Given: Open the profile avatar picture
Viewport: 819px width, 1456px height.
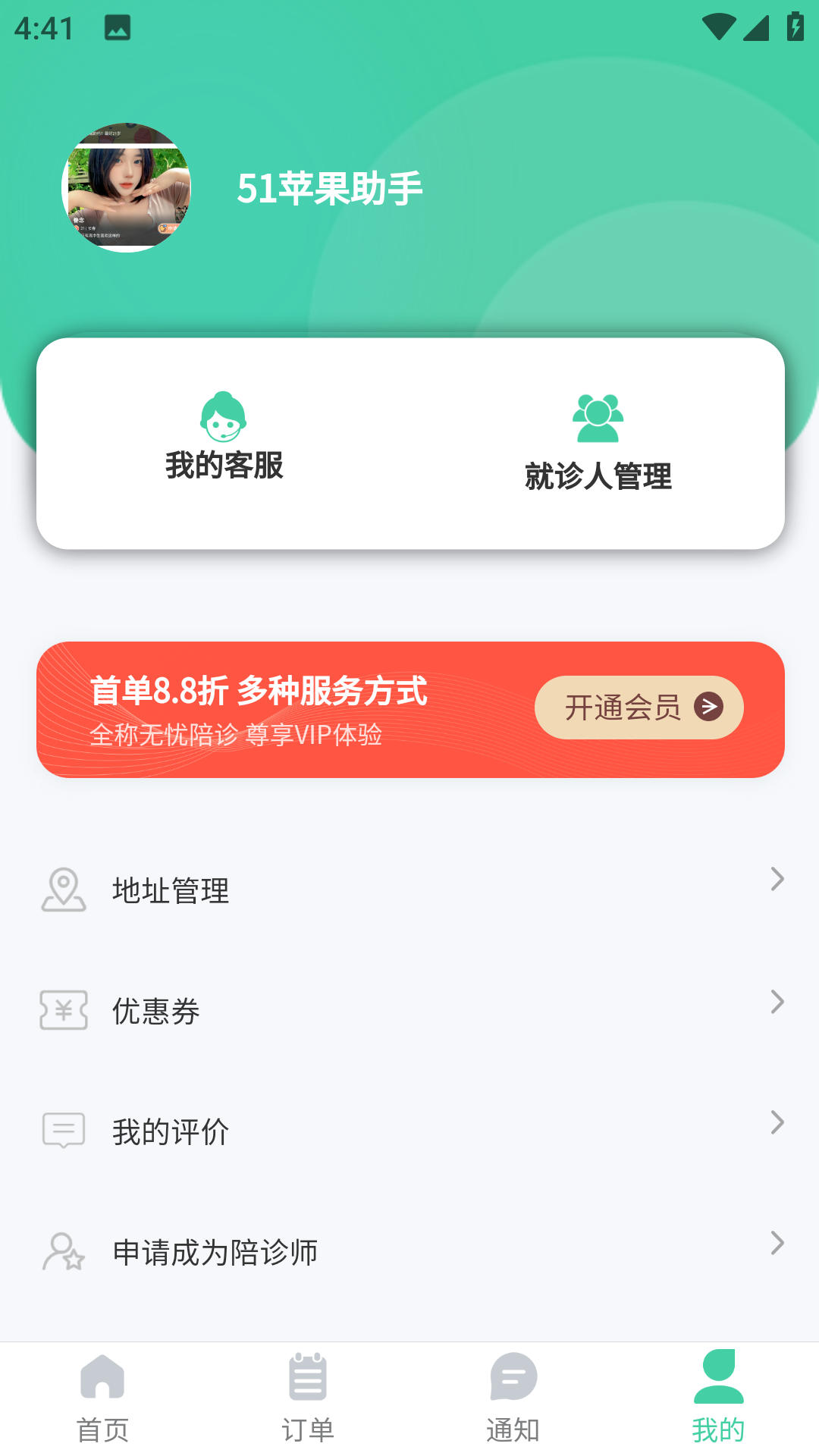Looking at the screenshot, I should tap(126, 187).
